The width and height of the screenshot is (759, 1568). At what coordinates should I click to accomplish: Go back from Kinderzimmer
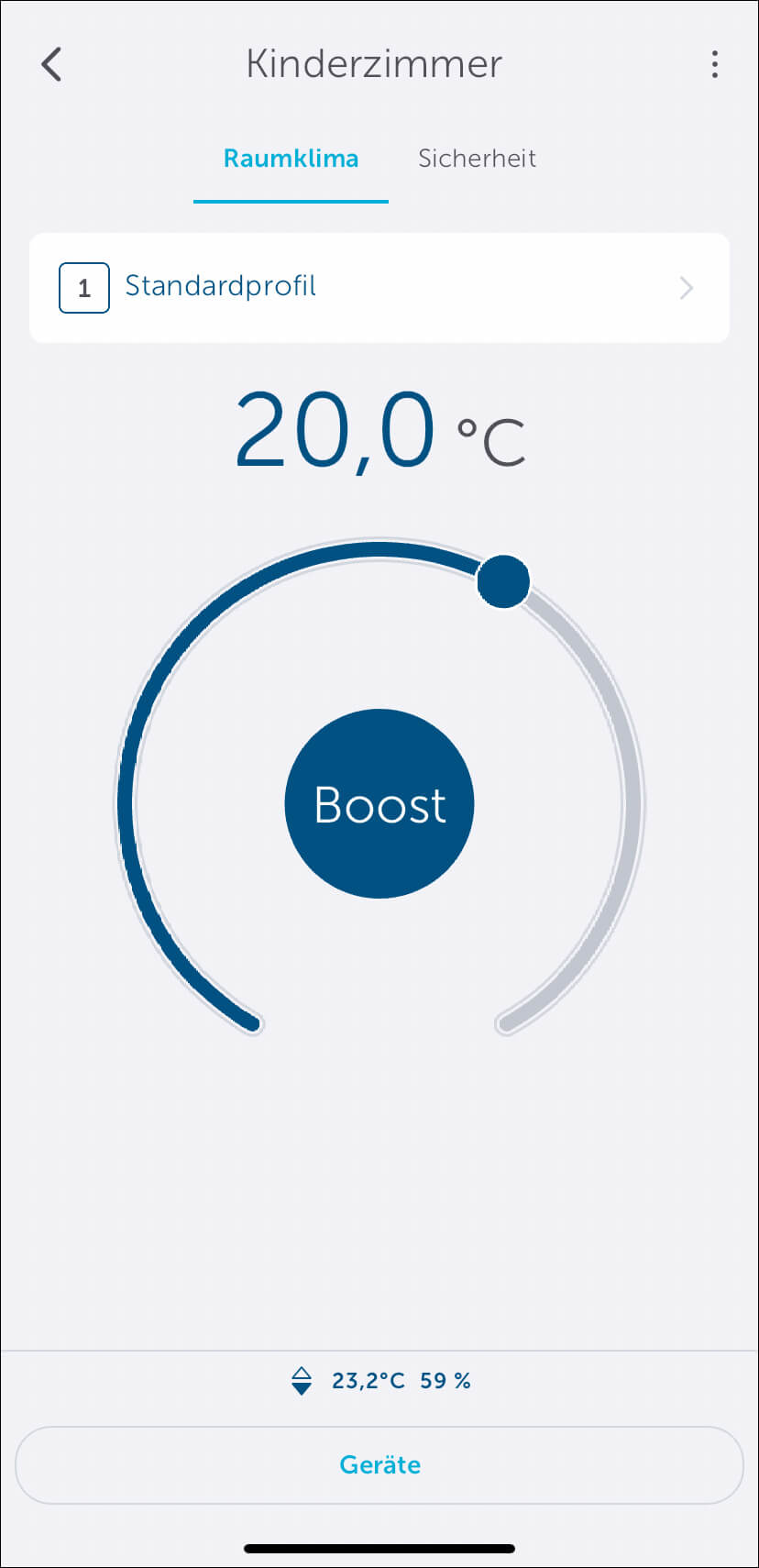click(x=51, y=64)
